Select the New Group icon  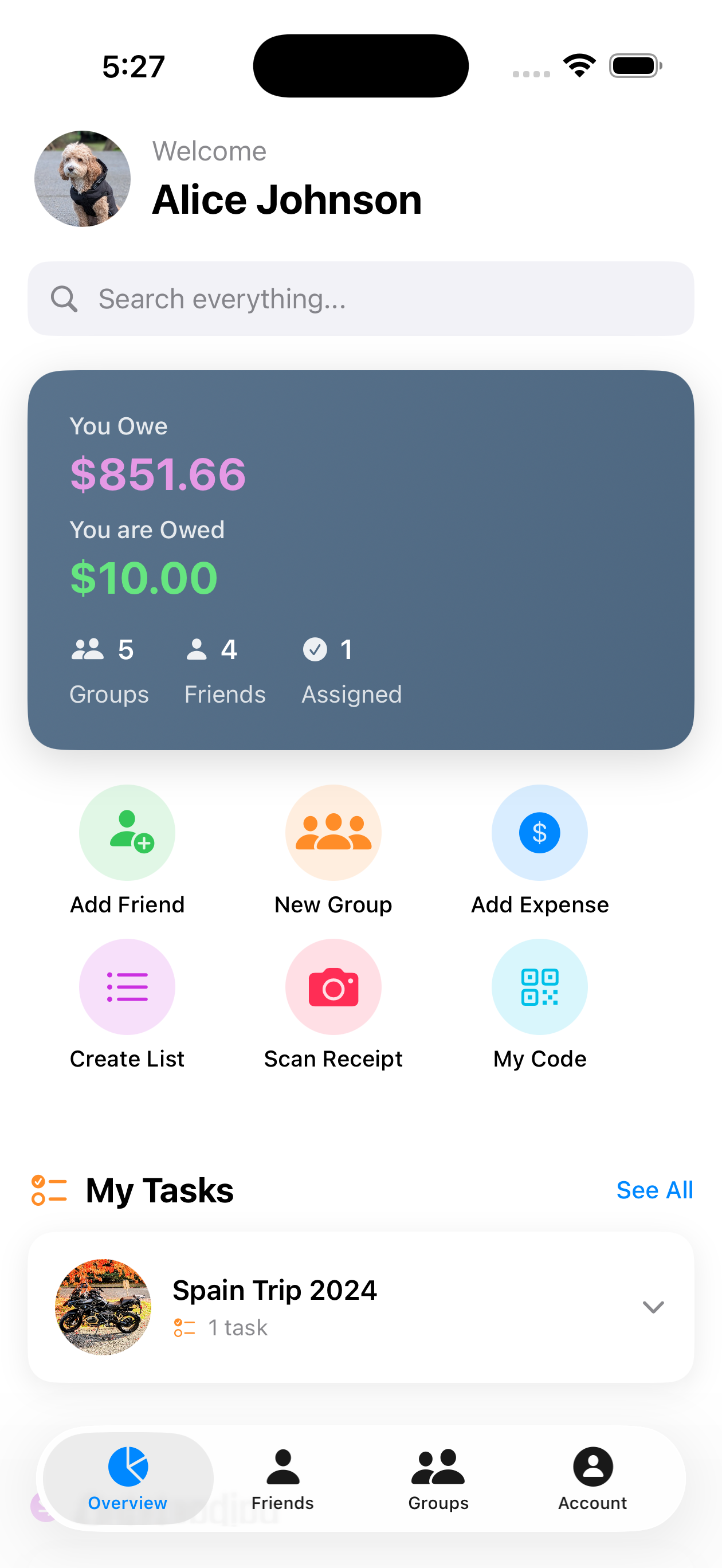tap(333, 832)
